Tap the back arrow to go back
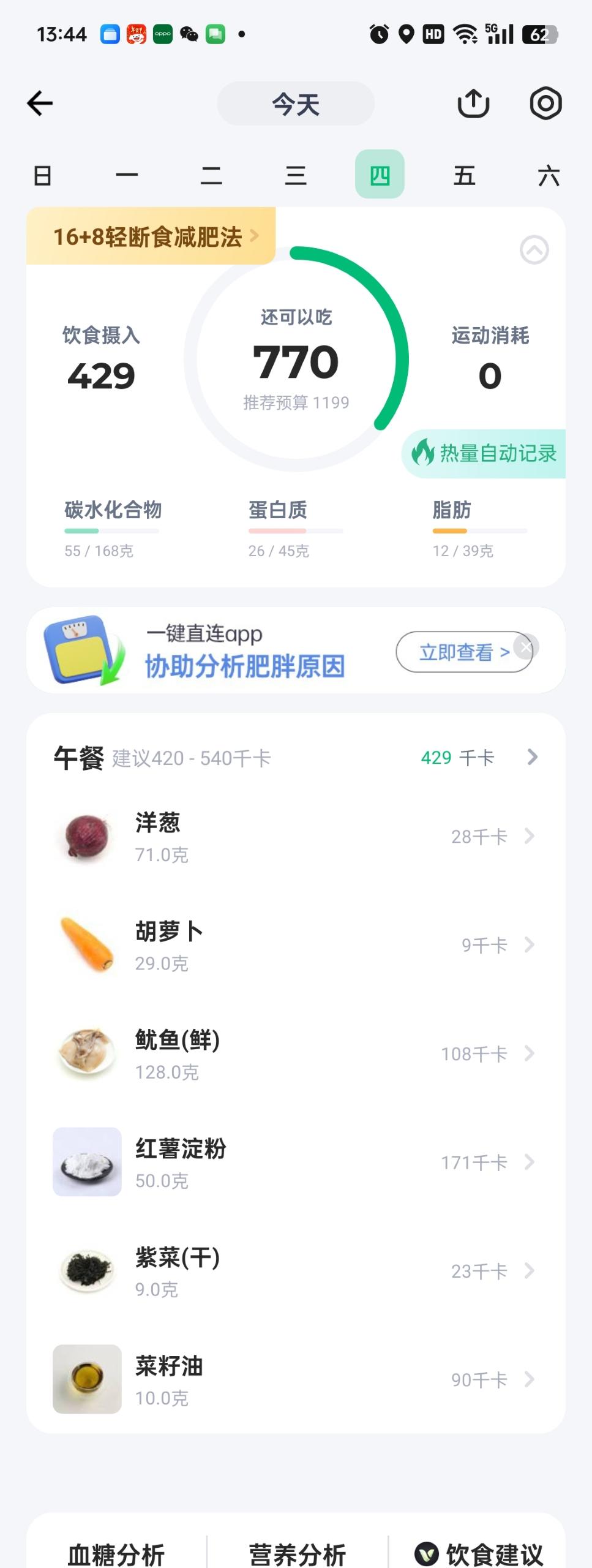The image size is (592, 1568). [x=40, y=103]
